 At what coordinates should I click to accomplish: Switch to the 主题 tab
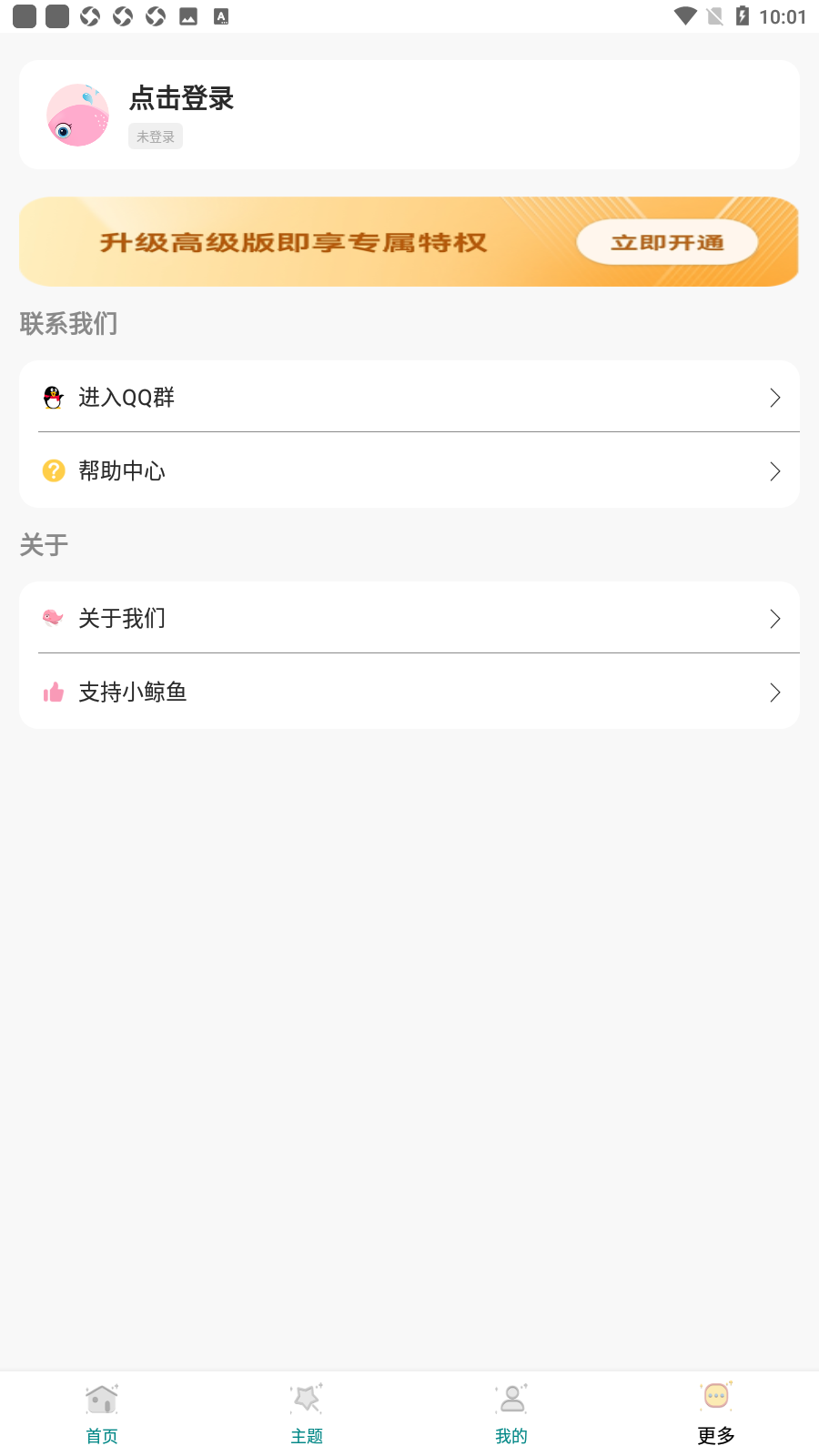[x=307, y=1414]
